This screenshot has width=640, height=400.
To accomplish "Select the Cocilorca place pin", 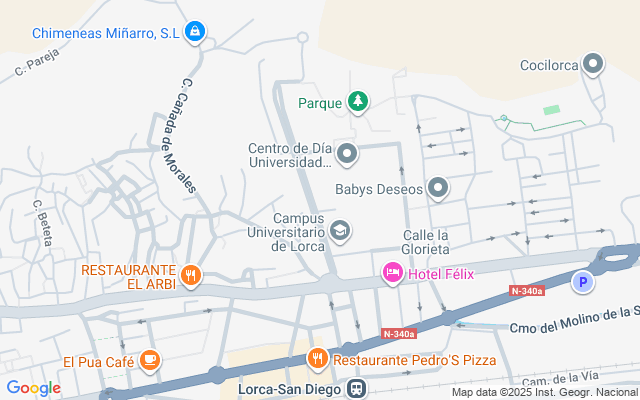I will [x=593, y=64].
